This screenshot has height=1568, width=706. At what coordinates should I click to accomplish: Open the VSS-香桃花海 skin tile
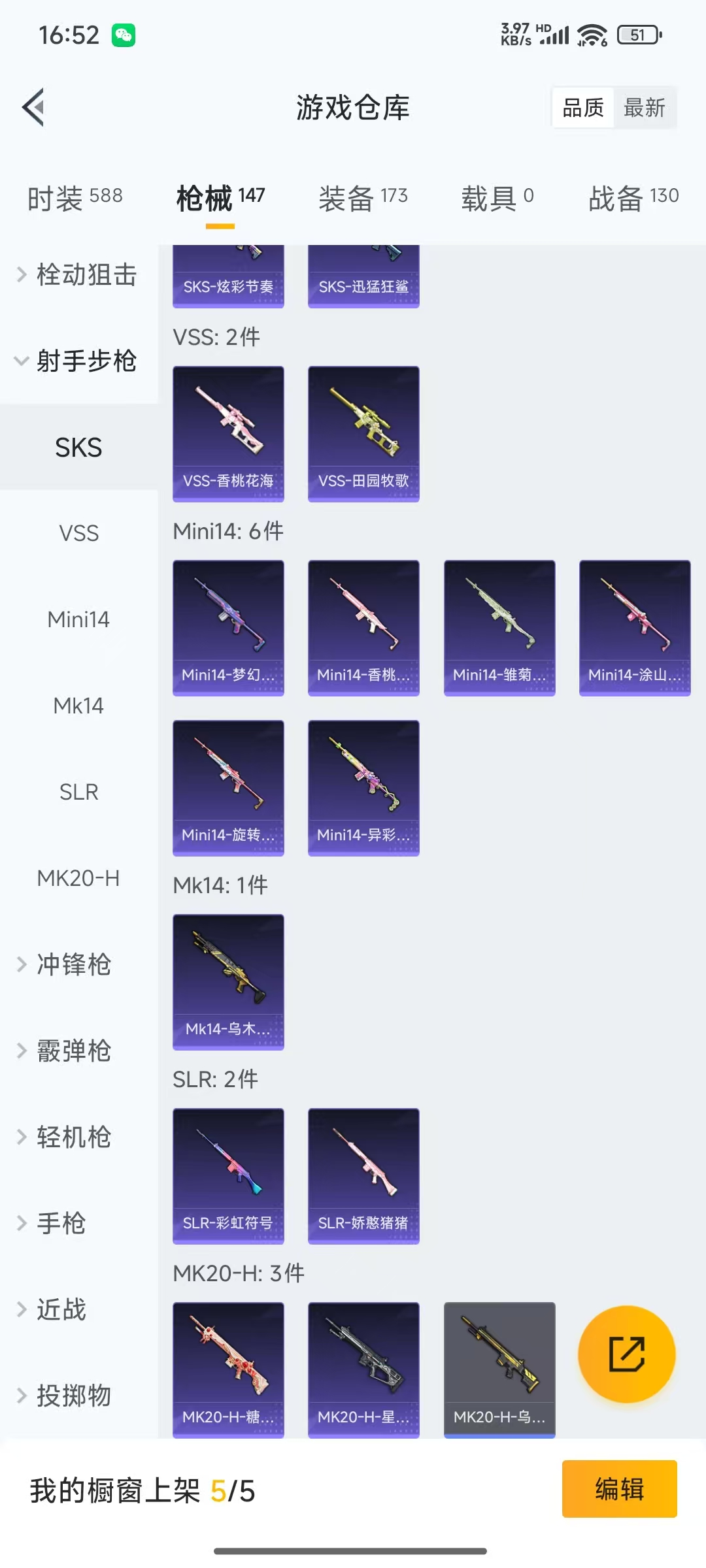[228, 434]
